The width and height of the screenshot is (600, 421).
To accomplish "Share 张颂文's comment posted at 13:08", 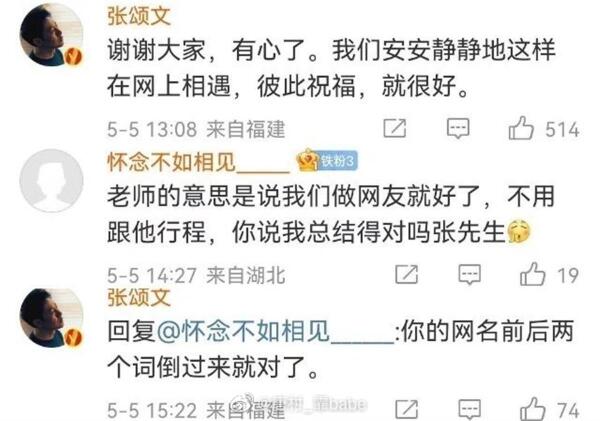I will (x=394, y=129).
